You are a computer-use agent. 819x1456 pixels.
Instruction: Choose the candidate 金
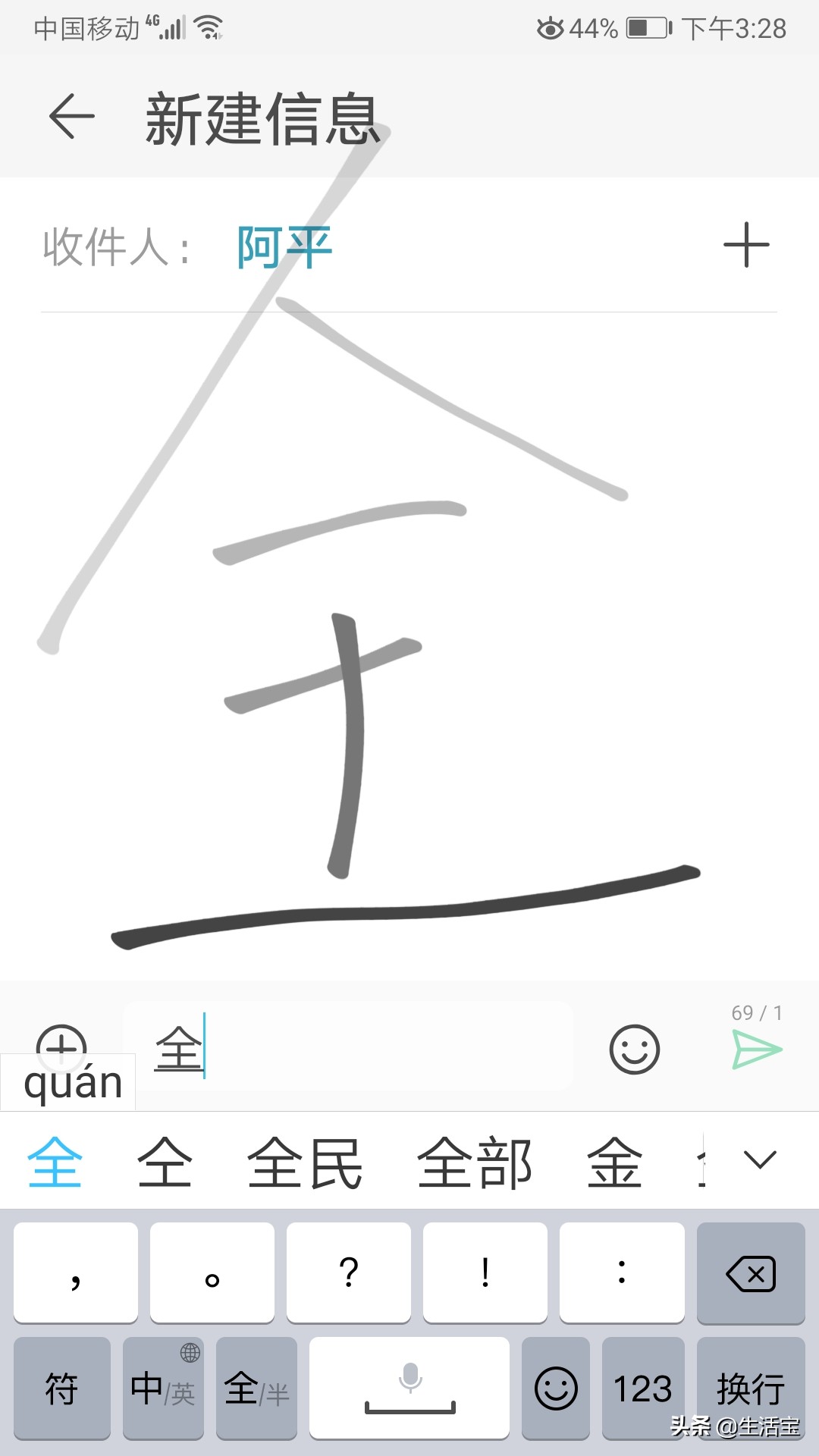(614, 1162)
